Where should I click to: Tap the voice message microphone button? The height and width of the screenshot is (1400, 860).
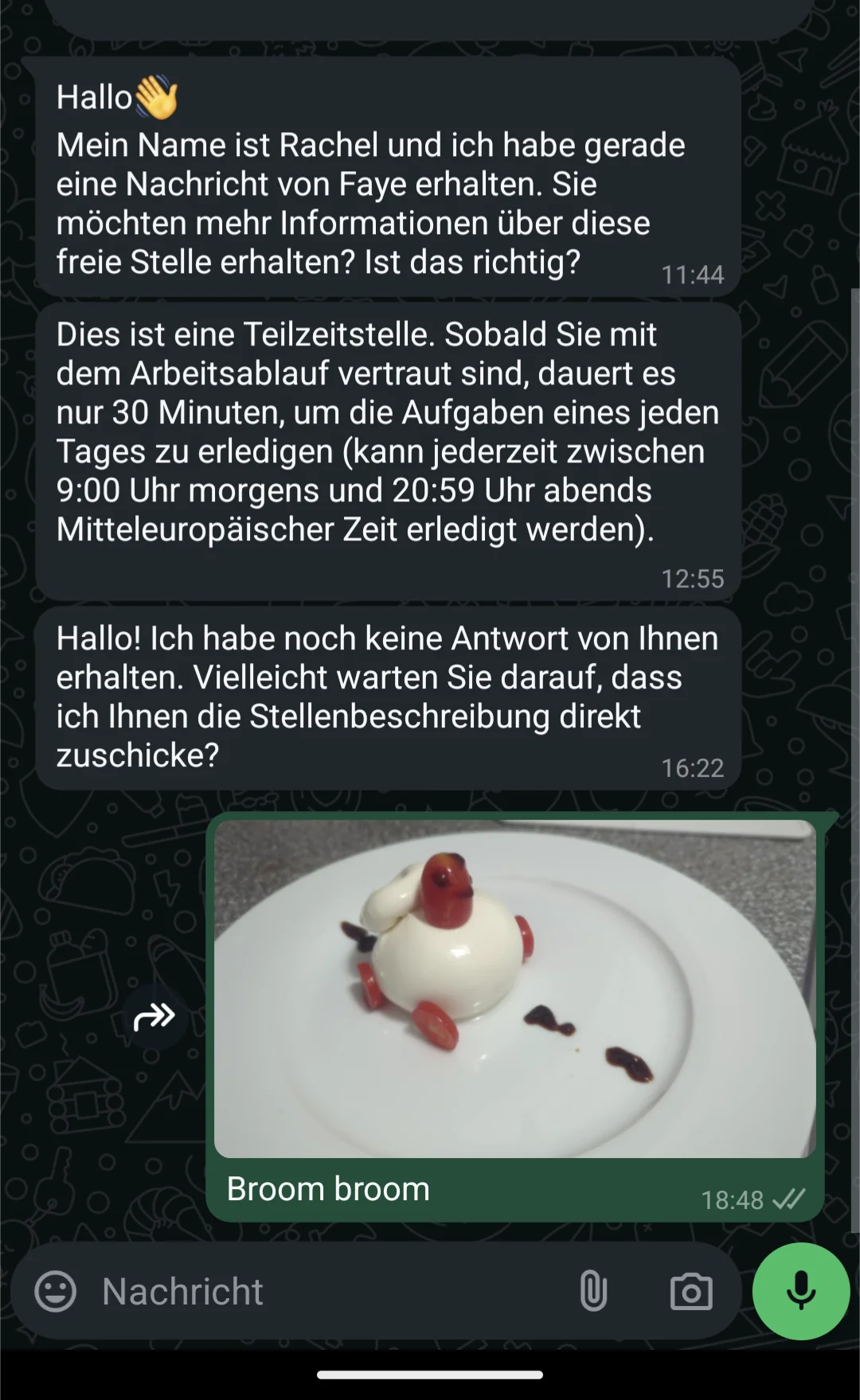pyautogui.click(x=800, y=1291)
